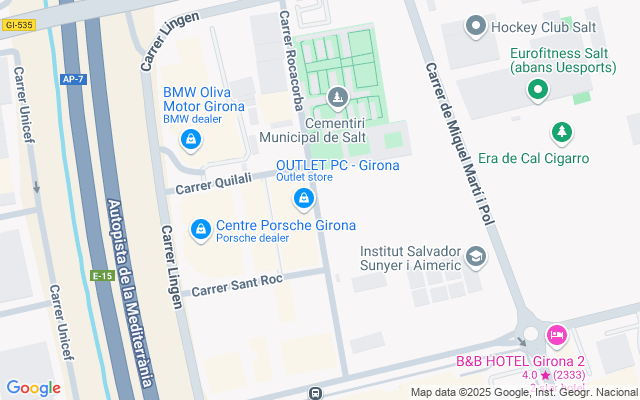Select the Era de Cal Cigarro park marker
Viewport: 640px width, 400px height.
pos(562,132)
